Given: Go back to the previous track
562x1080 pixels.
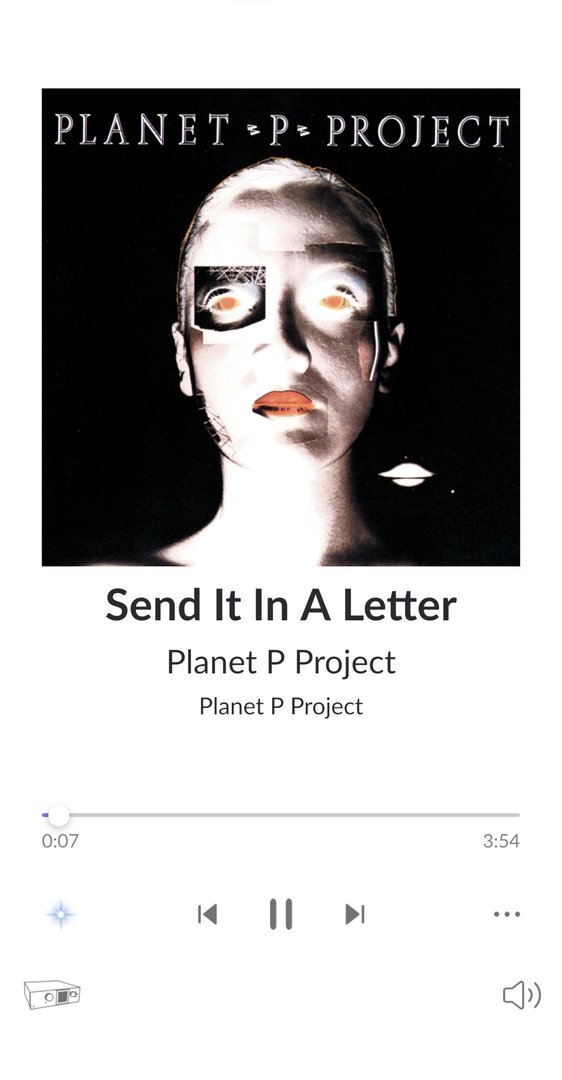Looking at the screenshot, I should [x=207, y=914].
